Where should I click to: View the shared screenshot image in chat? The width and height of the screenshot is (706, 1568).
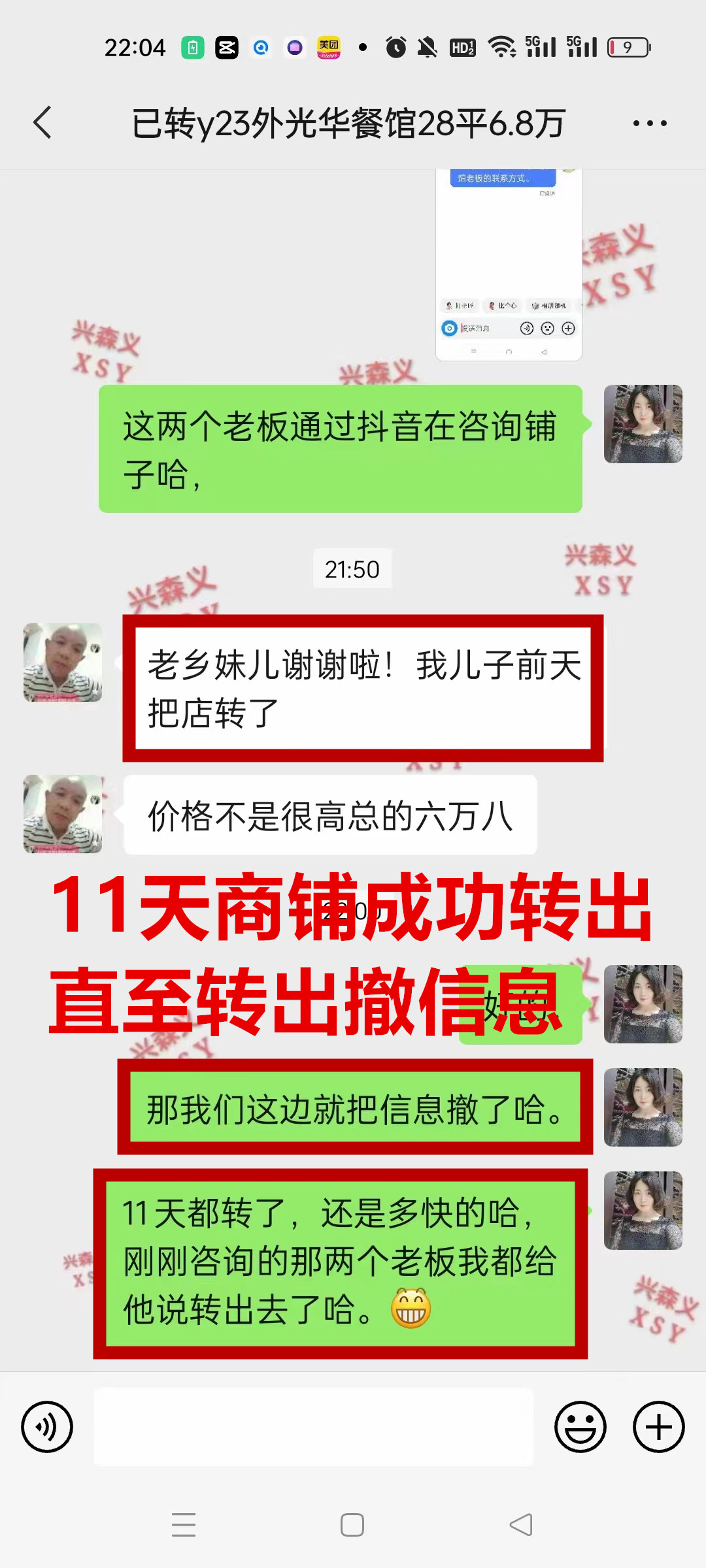509,265
